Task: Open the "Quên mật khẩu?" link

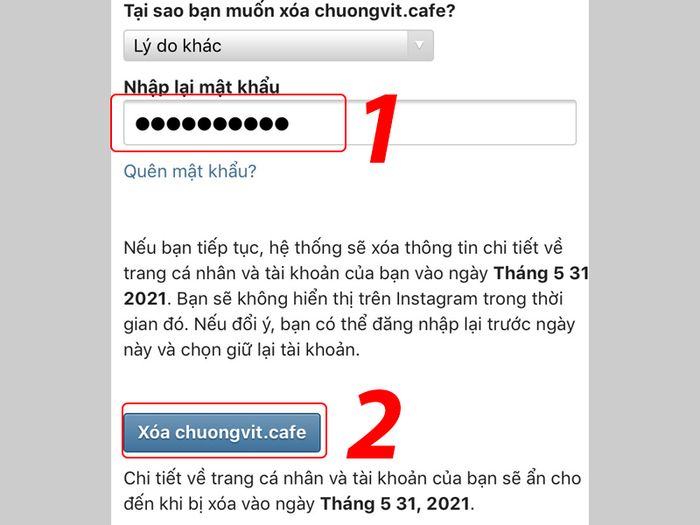Action: coord(190,171)
